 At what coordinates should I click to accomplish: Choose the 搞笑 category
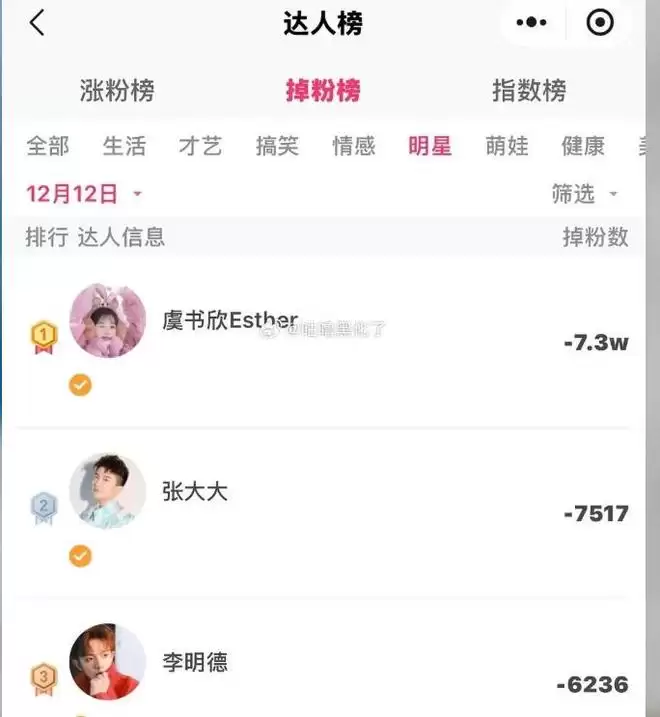tap(277, 146)
